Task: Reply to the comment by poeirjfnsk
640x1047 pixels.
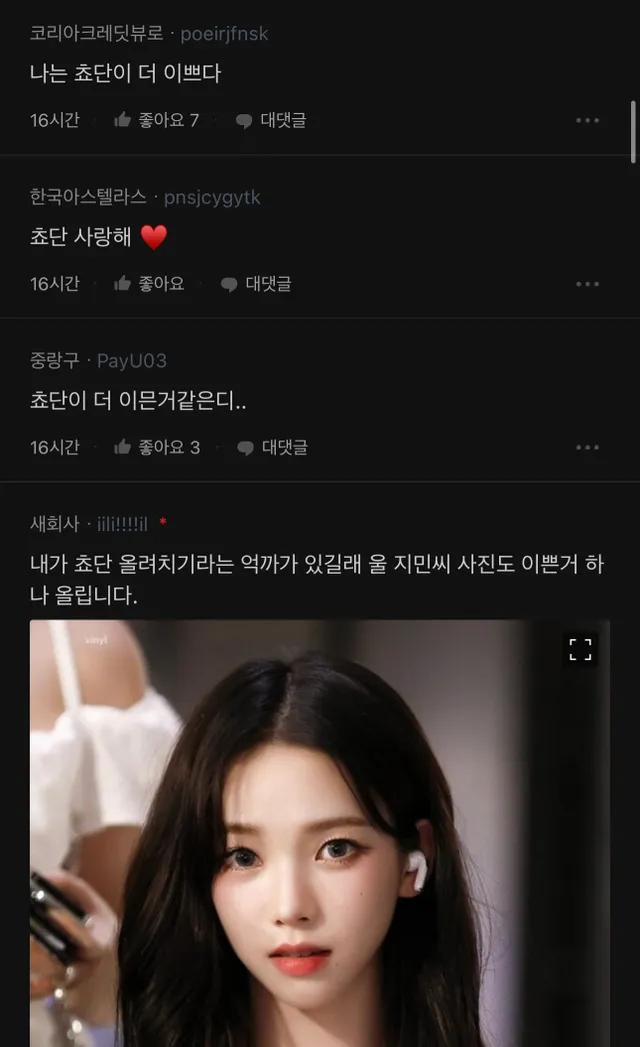Action: click(x=271, y=120)
